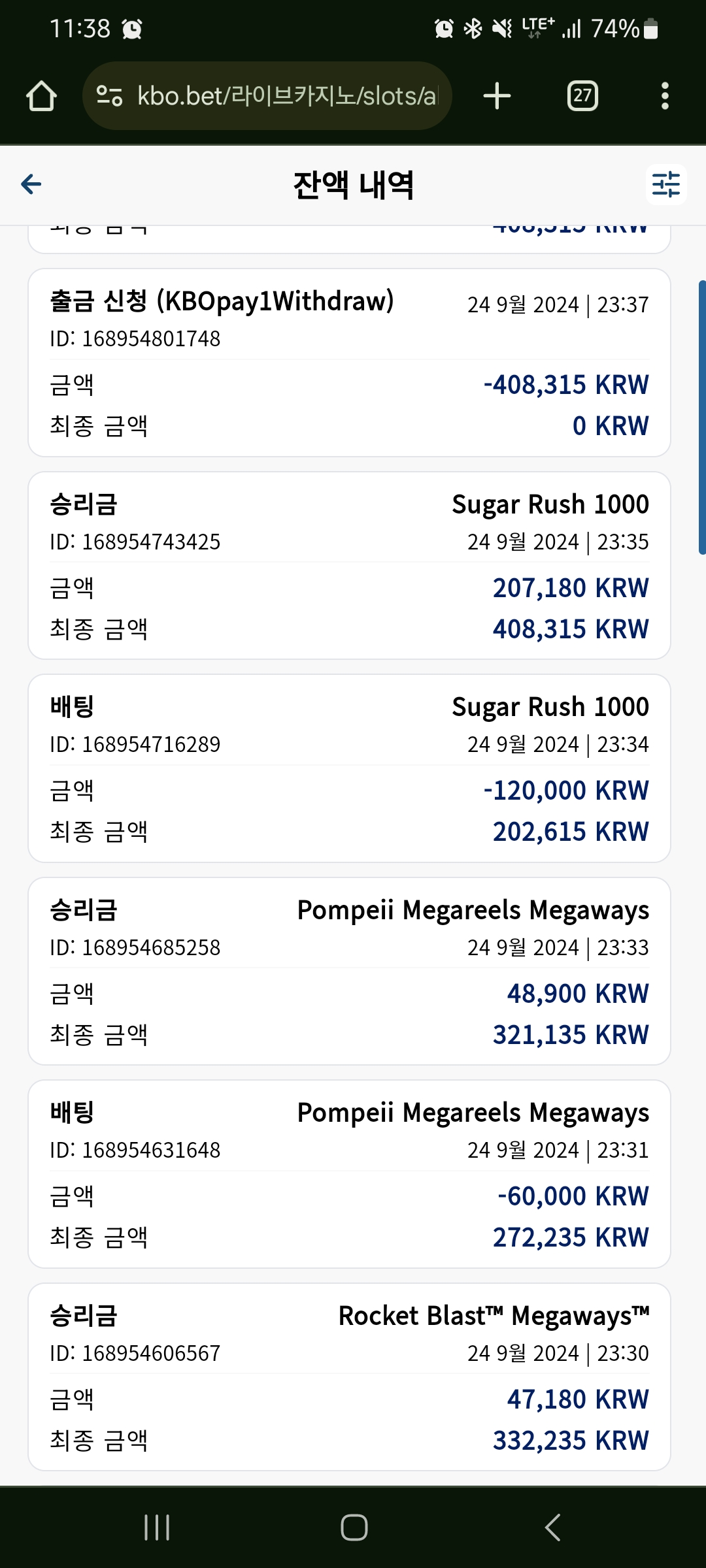Tap the kbo.bet address bar
The height and width of the screenshot is (1568, 706).
click(x=267, y=96)
